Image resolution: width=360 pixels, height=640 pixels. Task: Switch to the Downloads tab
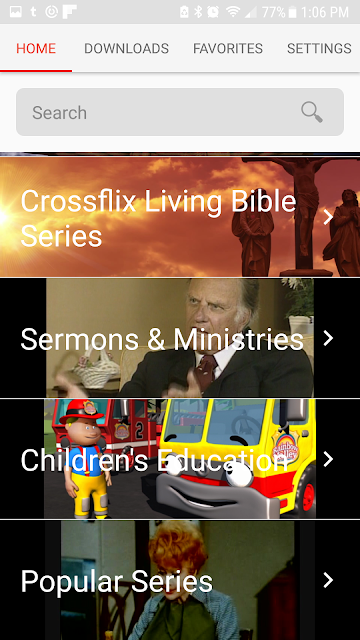coord(126,48)
